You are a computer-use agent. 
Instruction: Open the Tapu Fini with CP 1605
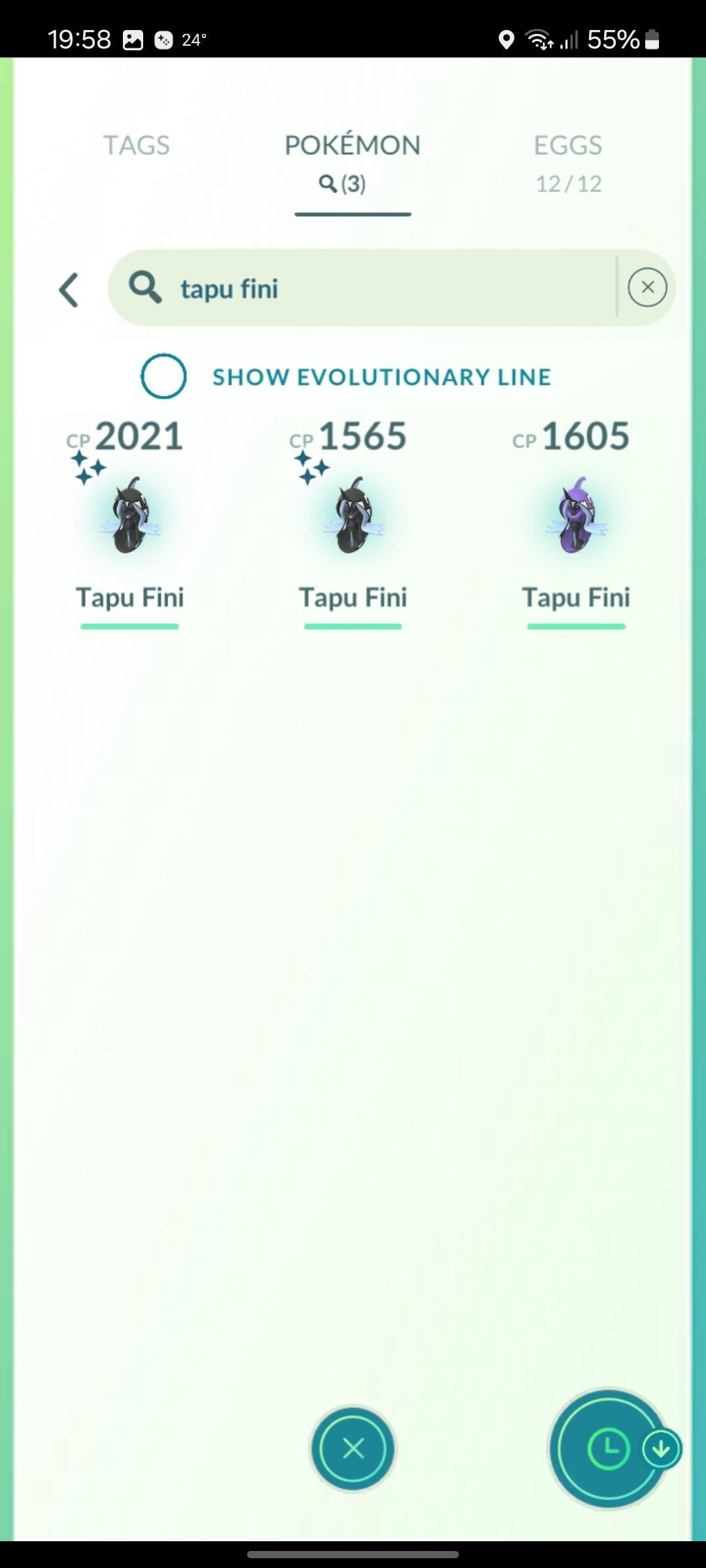575,516
